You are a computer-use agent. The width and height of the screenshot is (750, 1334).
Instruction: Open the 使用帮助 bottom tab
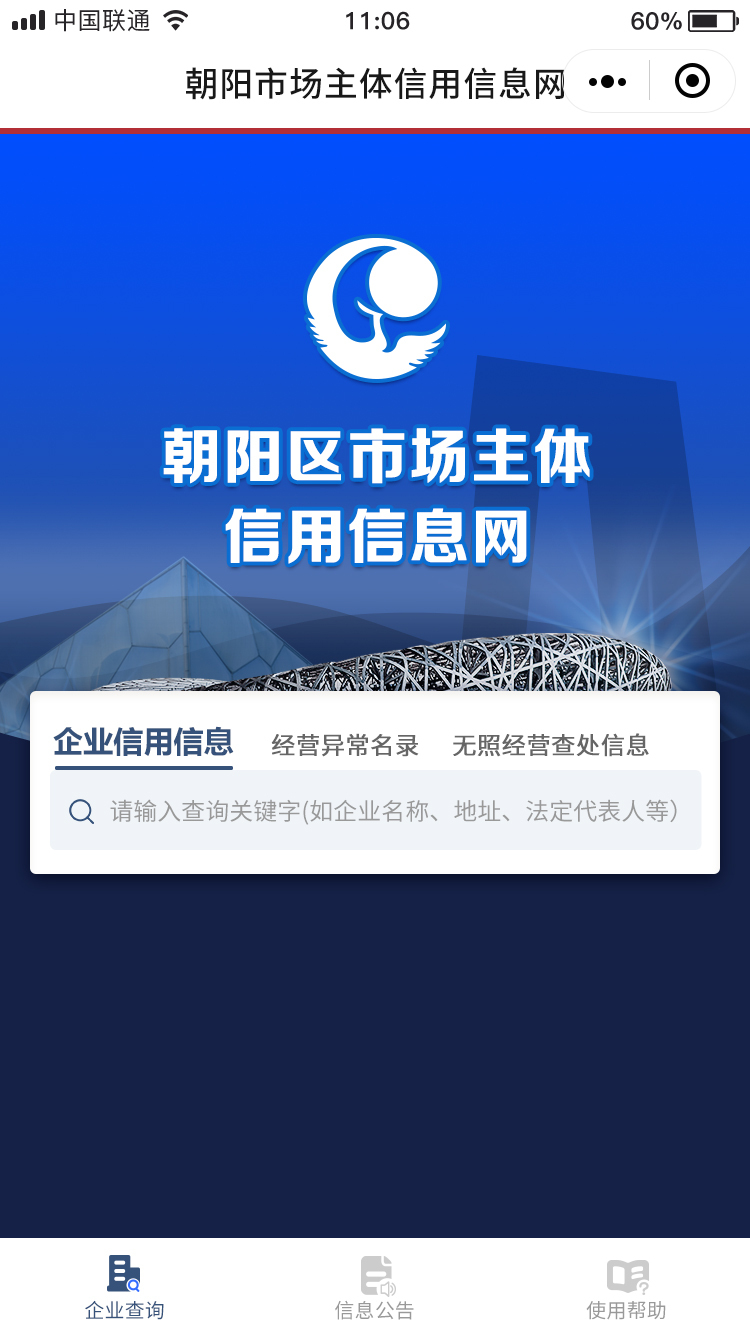coord(626,1288)
